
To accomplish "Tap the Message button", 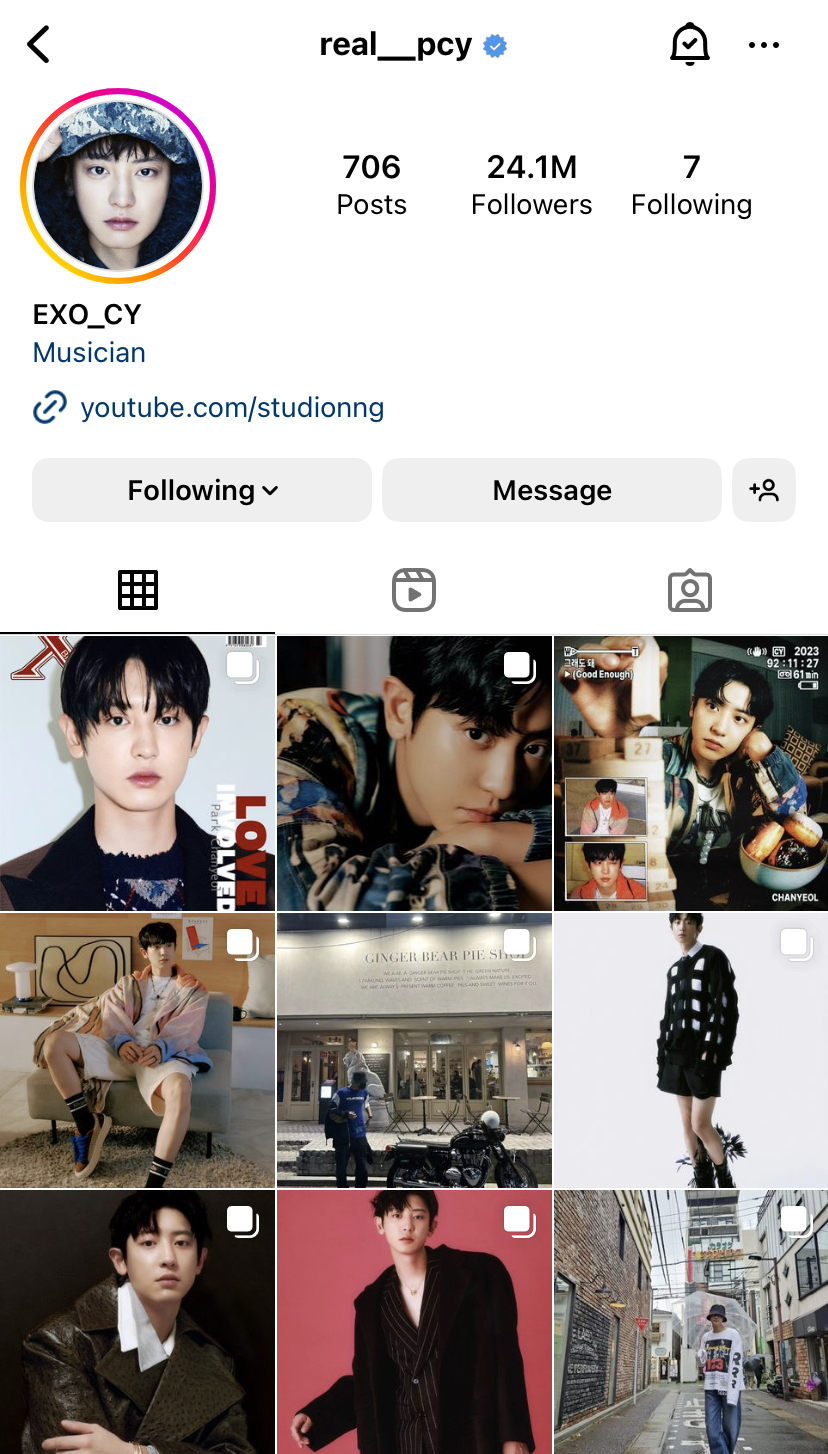I will 552,490.
